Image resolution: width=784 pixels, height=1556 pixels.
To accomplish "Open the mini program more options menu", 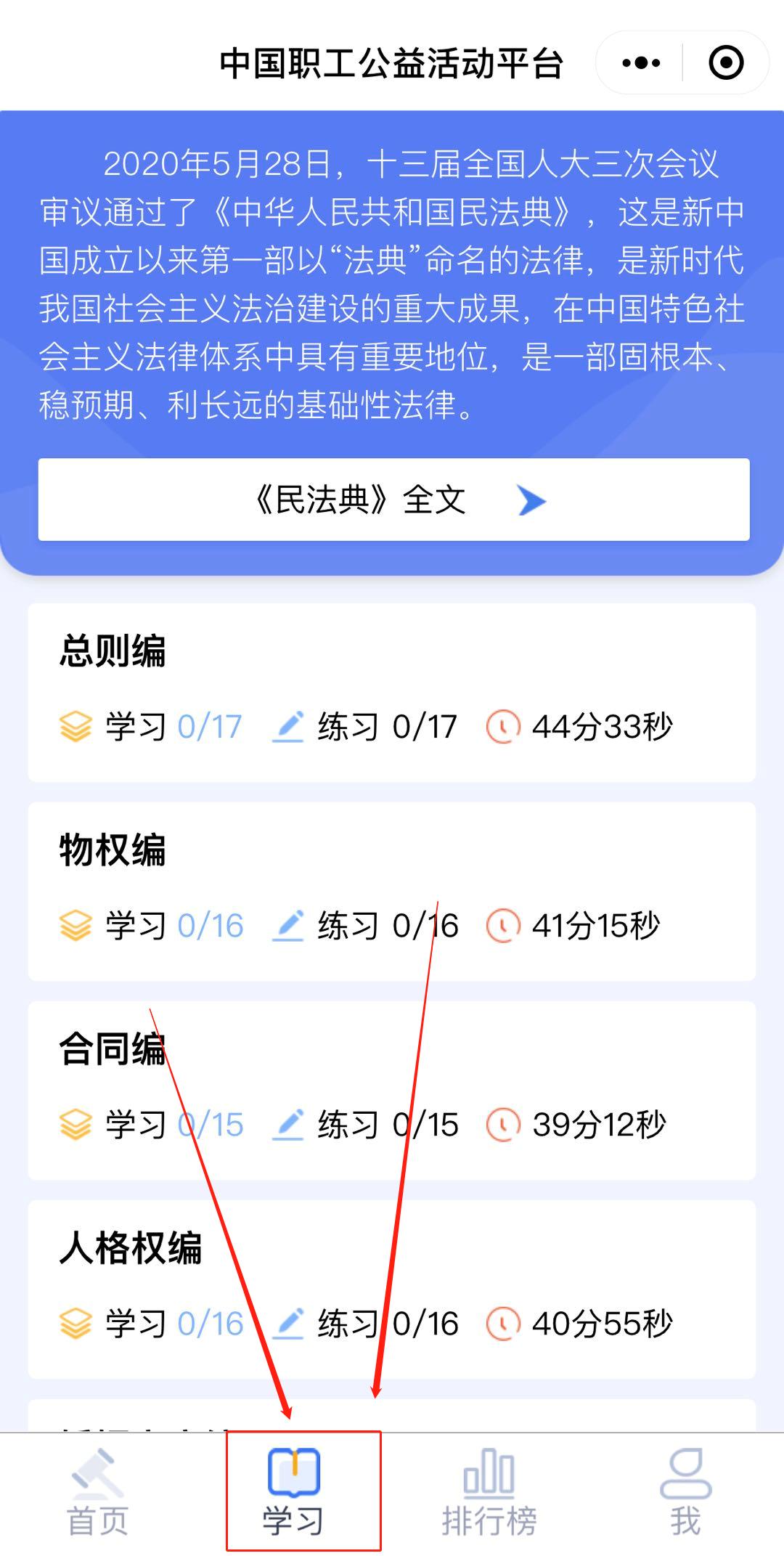I will 641,63.
